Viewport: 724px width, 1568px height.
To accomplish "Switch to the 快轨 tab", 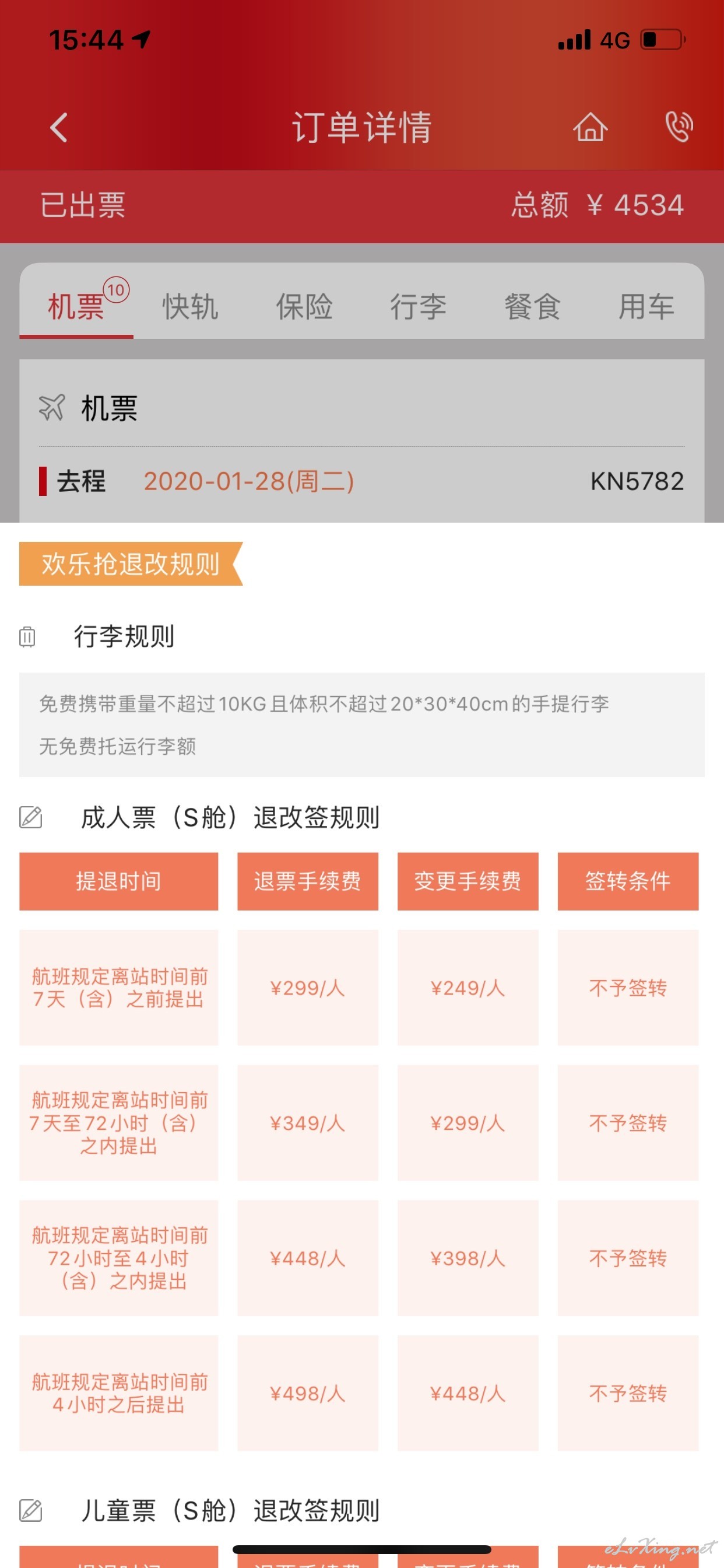I will click(x=191, y=306).
